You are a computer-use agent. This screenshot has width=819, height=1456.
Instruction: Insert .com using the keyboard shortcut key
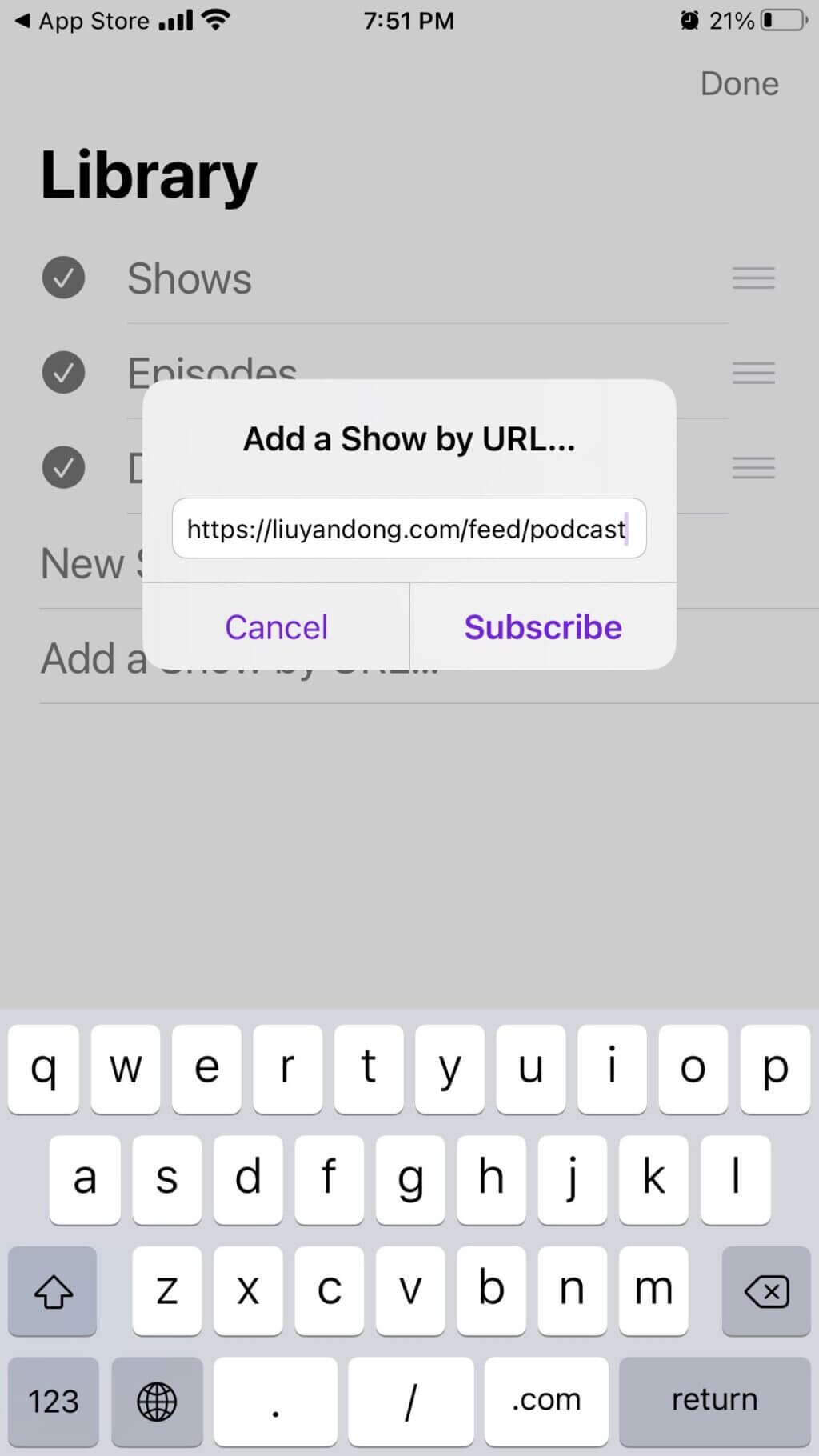[x=546, y=1400]
